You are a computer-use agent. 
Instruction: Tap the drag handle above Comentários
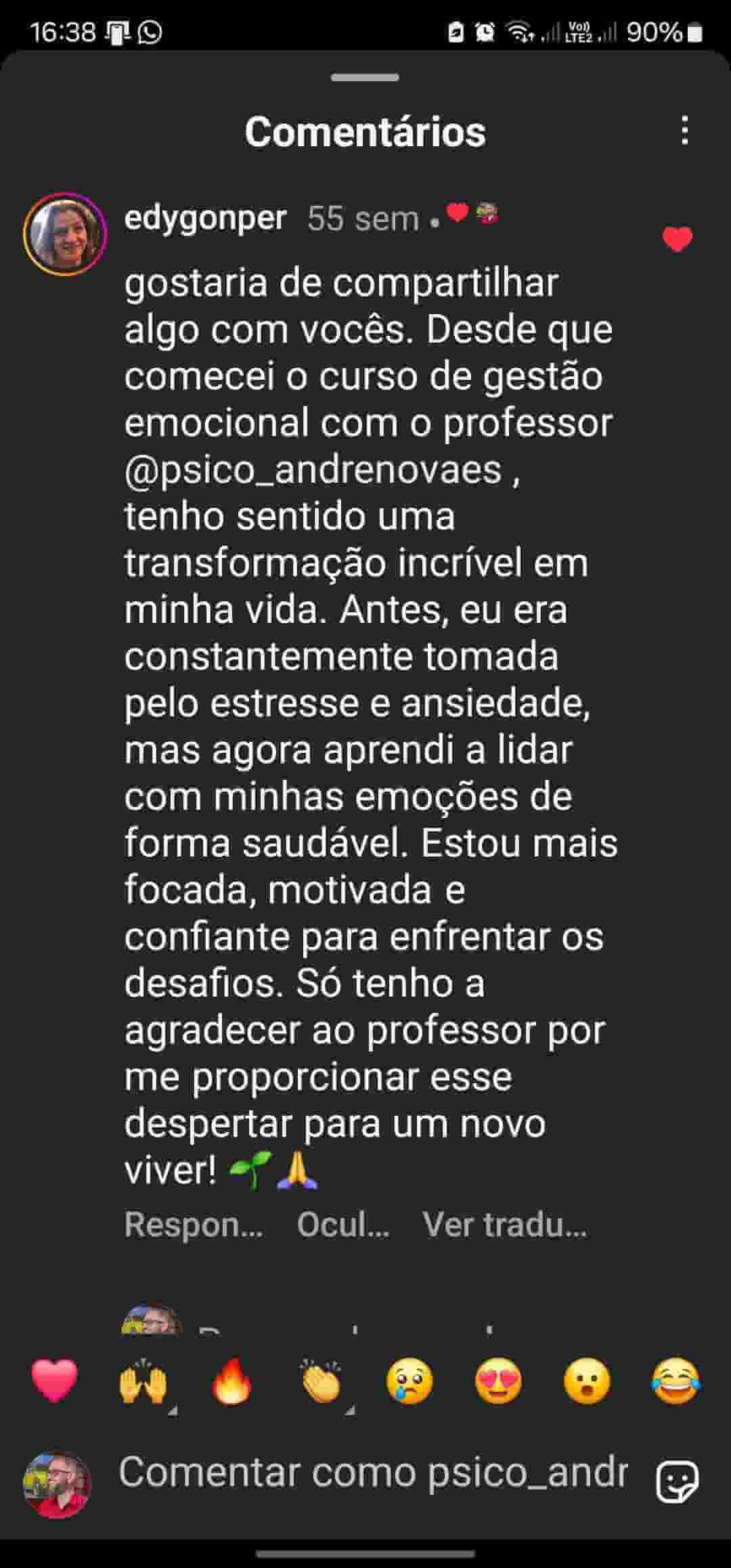(x=365, y=78)
